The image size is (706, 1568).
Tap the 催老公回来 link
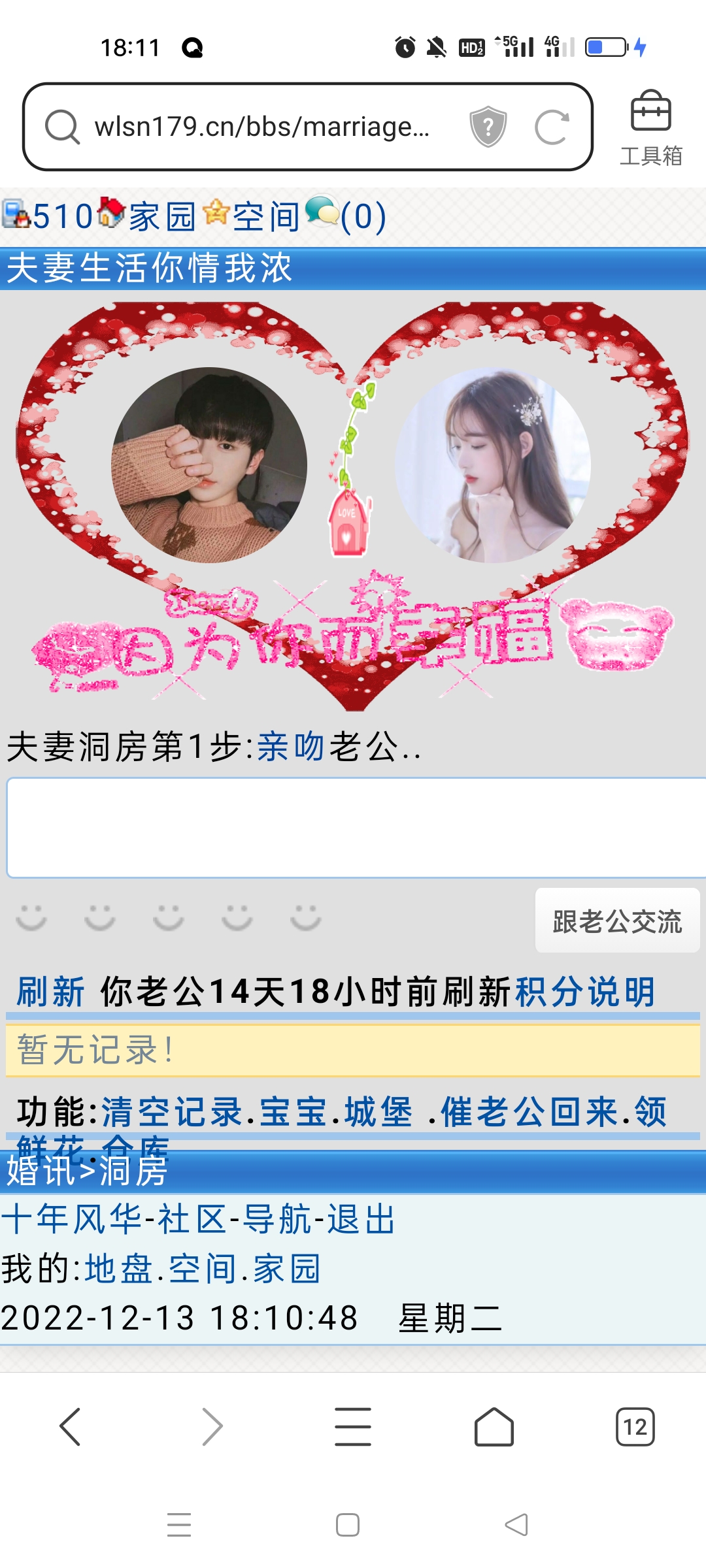pos(529,1111)
